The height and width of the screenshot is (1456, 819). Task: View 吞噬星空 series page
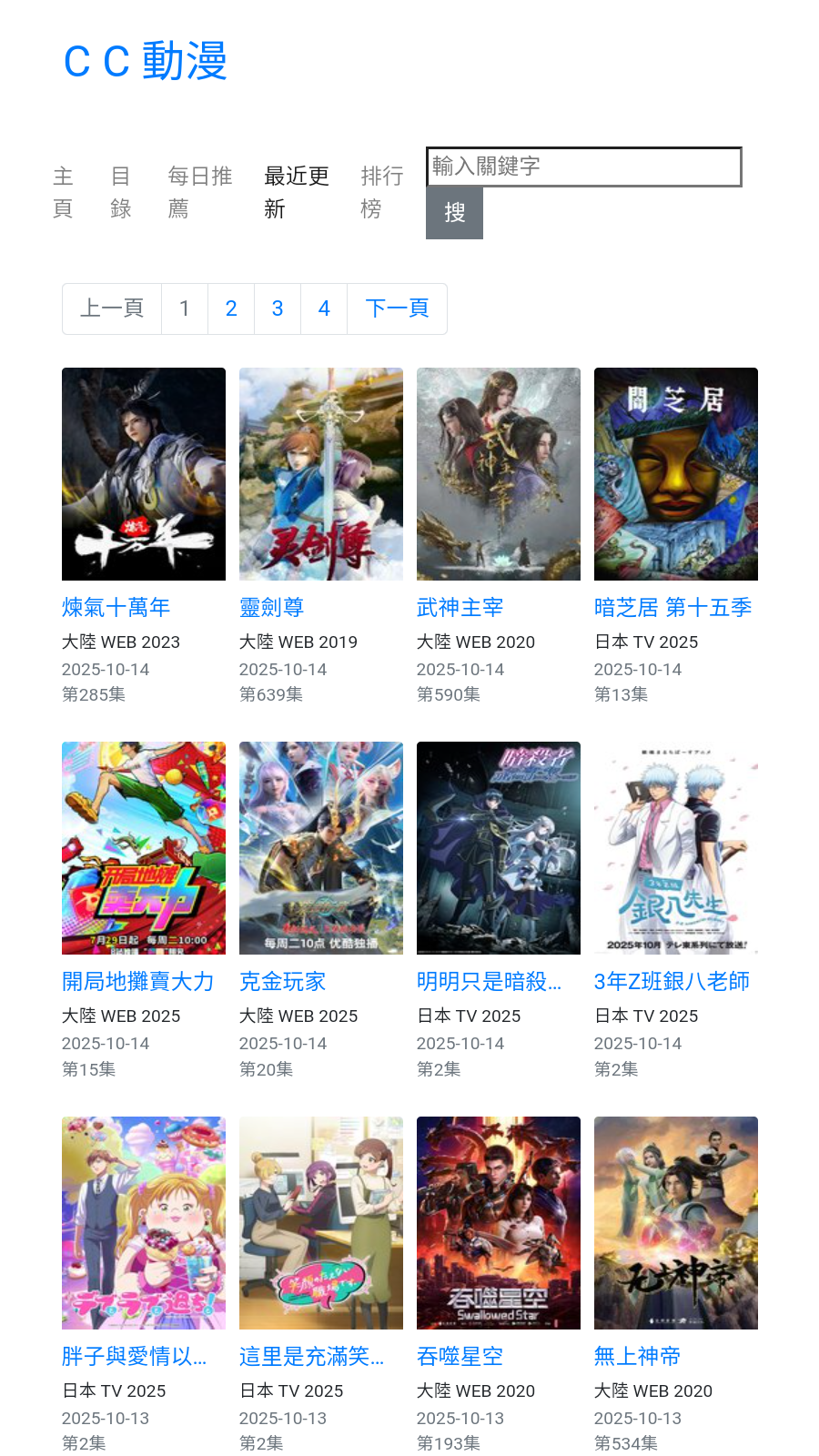[460, 1356]
